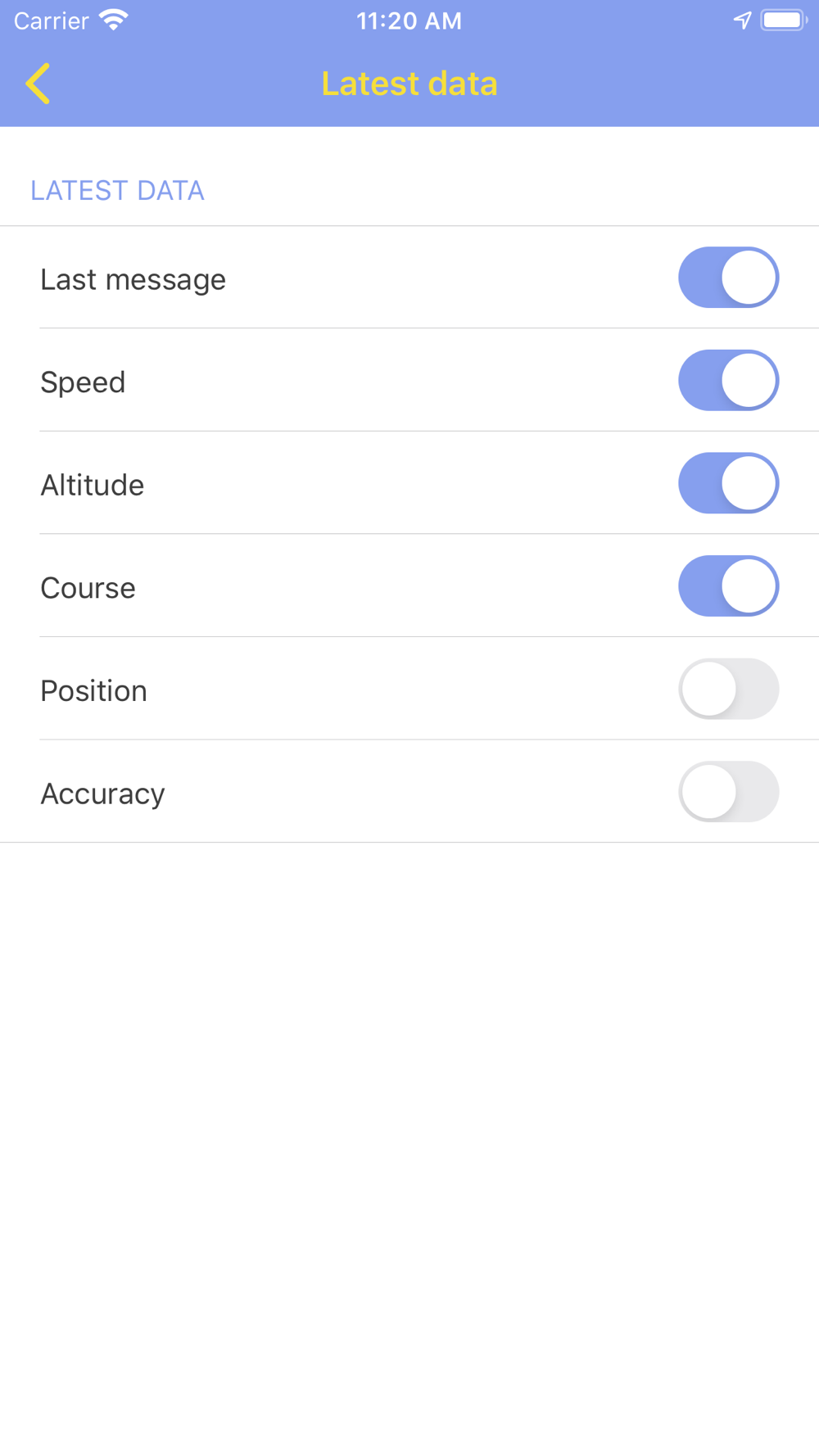Turn off the Speed toggle
Viewport: 819px width, 1456px height.
(727, 381)
